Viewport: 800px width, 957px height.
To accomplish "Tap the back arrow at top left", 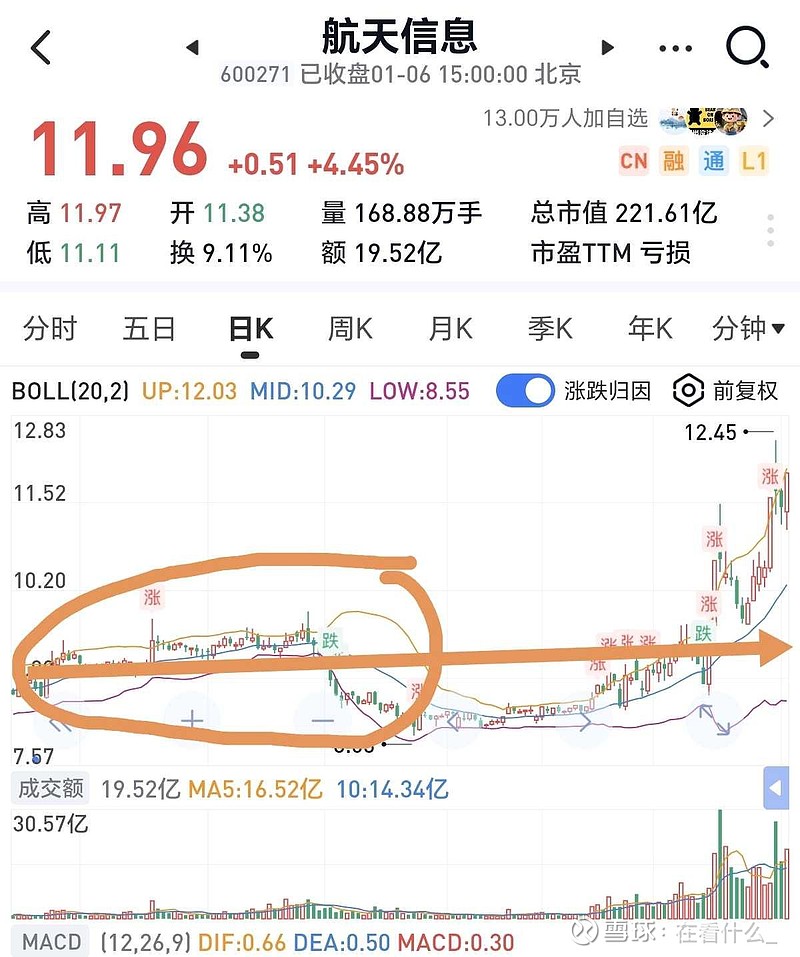I will click(x=40, y=47).
